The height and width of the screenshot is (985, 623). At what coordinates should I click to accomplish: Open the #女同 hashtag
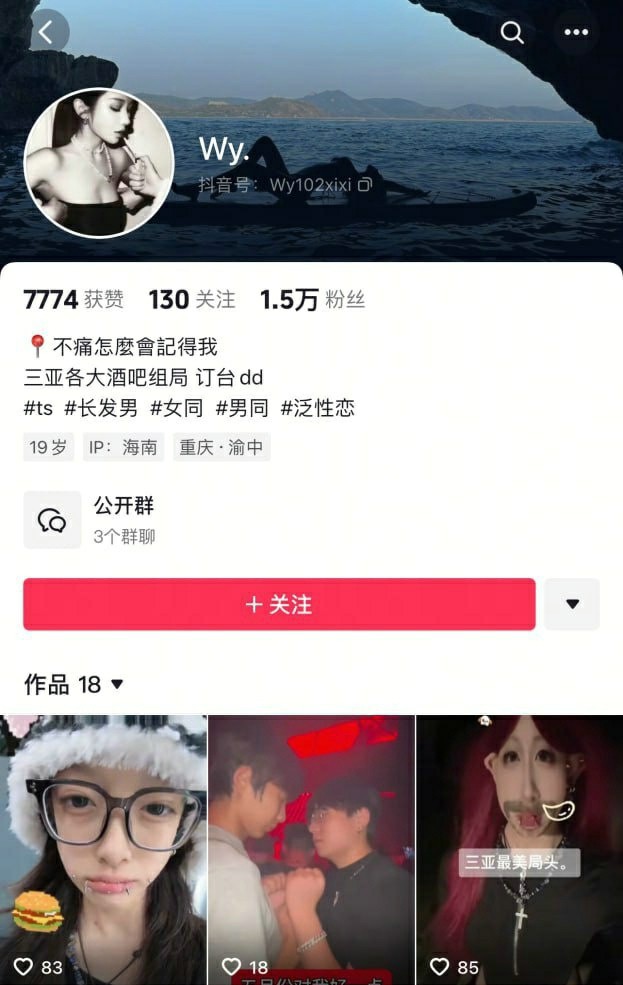pyautogui.click(x=176, y=408)
